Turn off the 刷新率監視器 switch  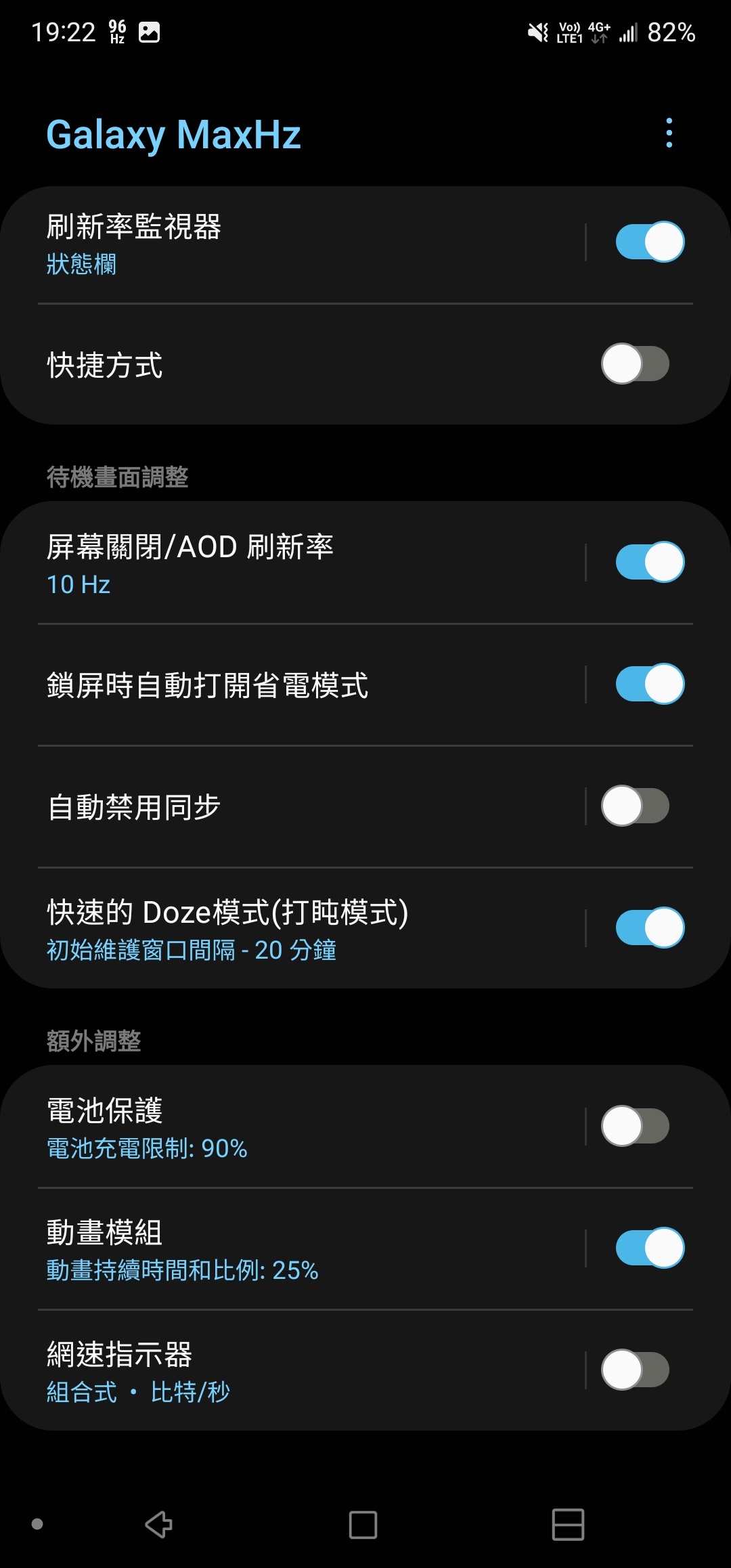coord(650,242)
